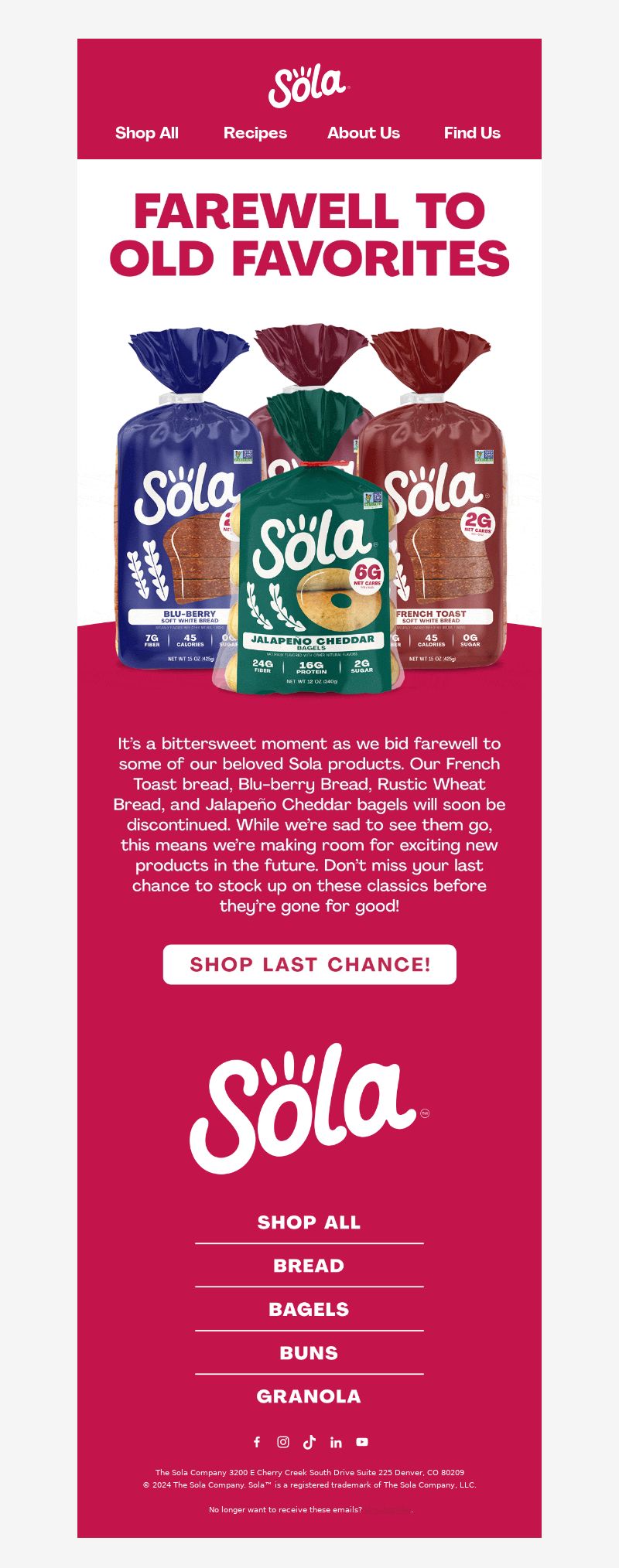This screenshot has width=619, height=1568.
Task: Tap the Shop Last Chance button
Action: point(309,964)
